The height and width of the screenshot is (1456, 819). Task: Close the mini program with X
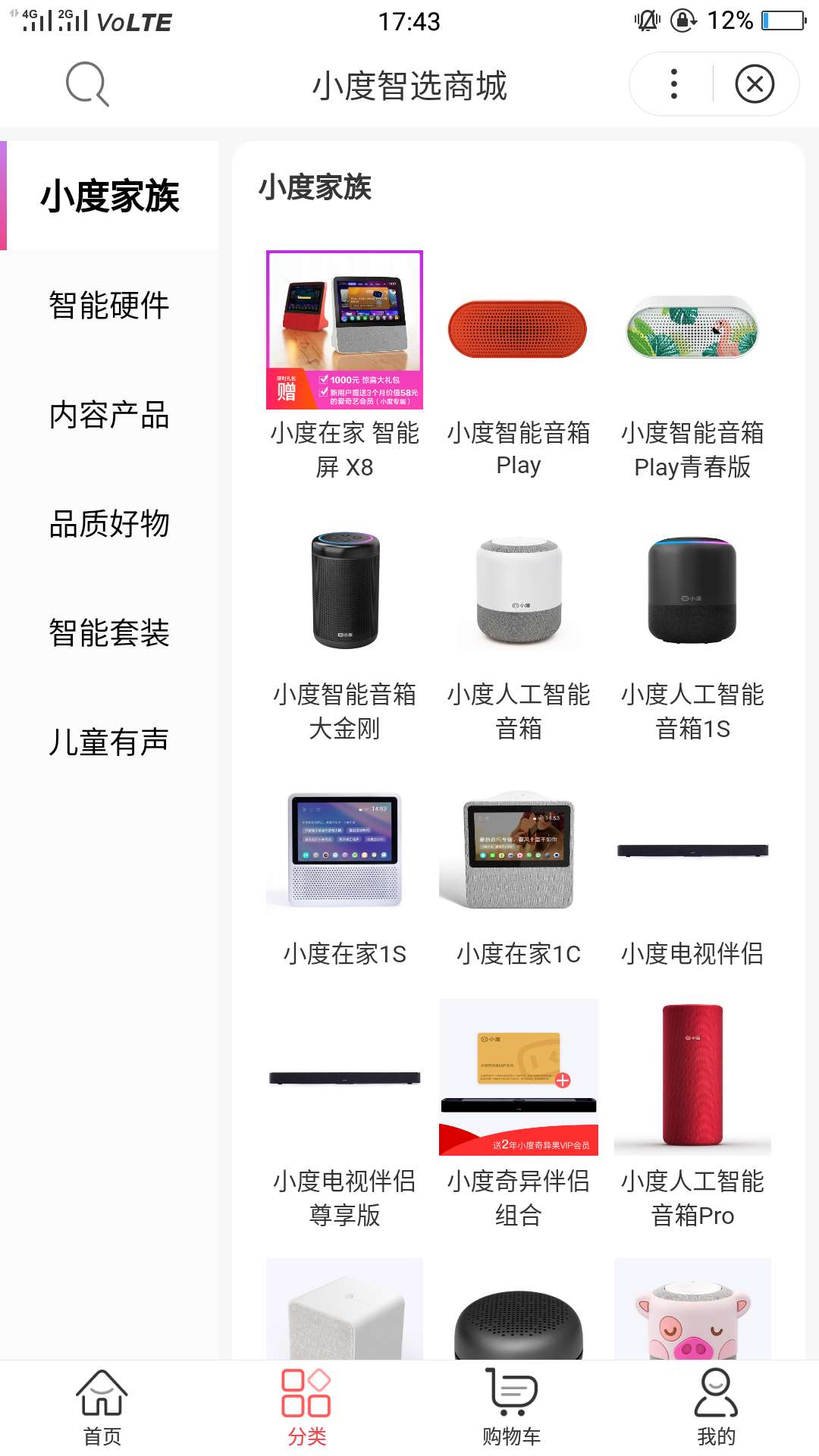[x=755, y=84]
